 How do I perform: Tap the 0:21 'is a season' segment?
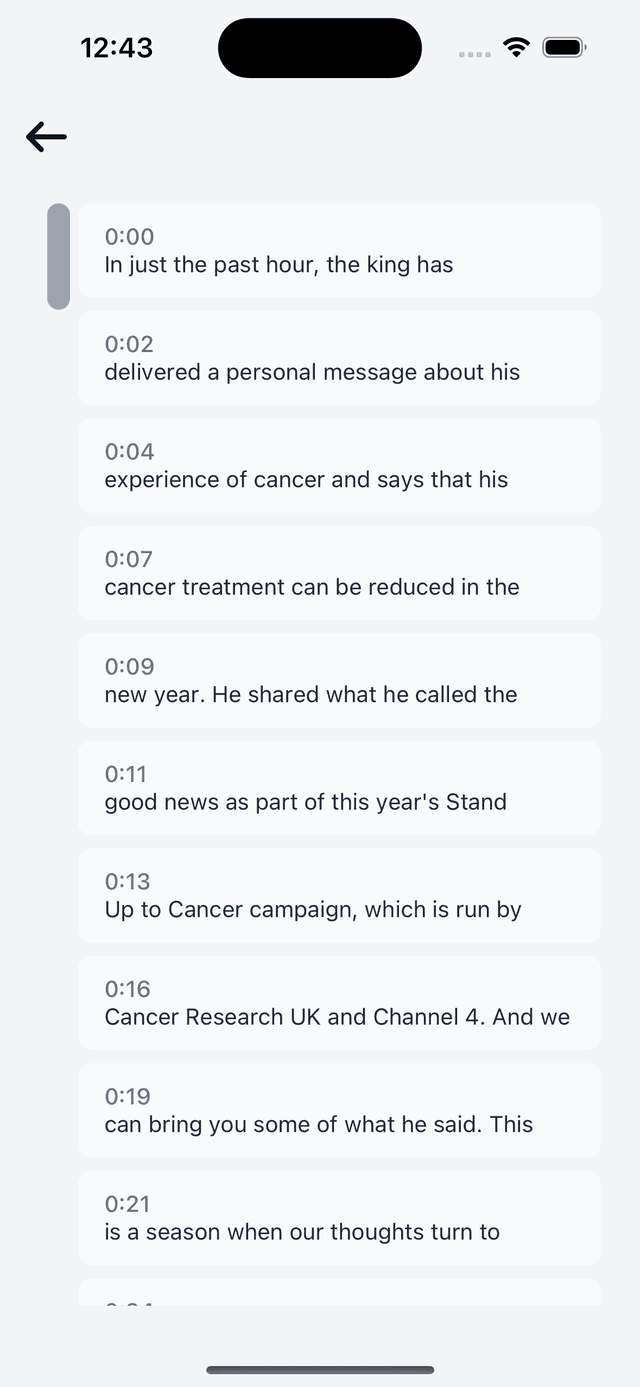339,1218
